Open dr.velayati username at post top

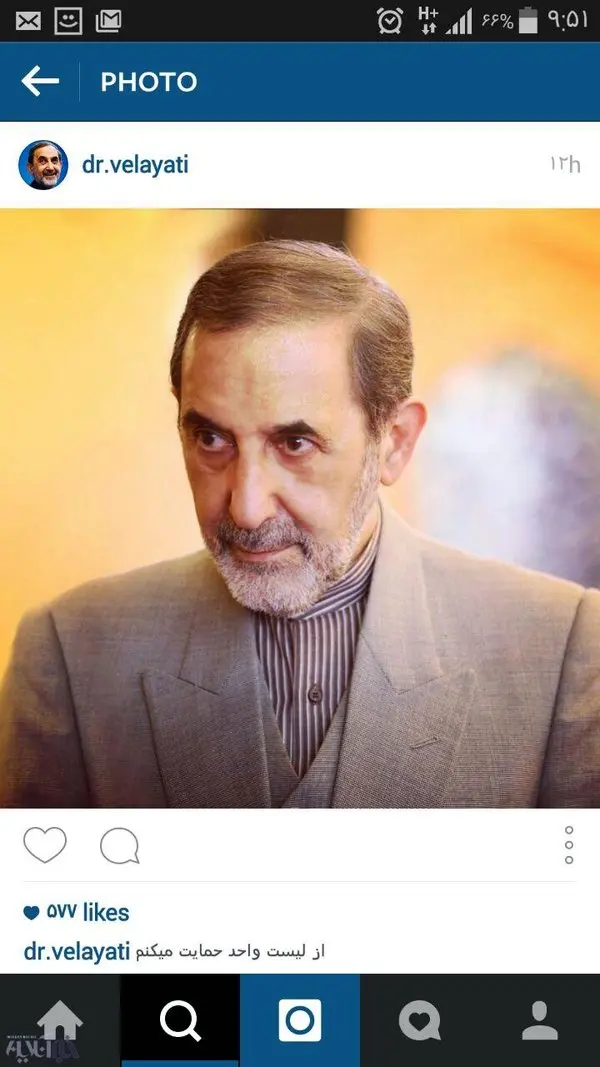coord(135,165)
